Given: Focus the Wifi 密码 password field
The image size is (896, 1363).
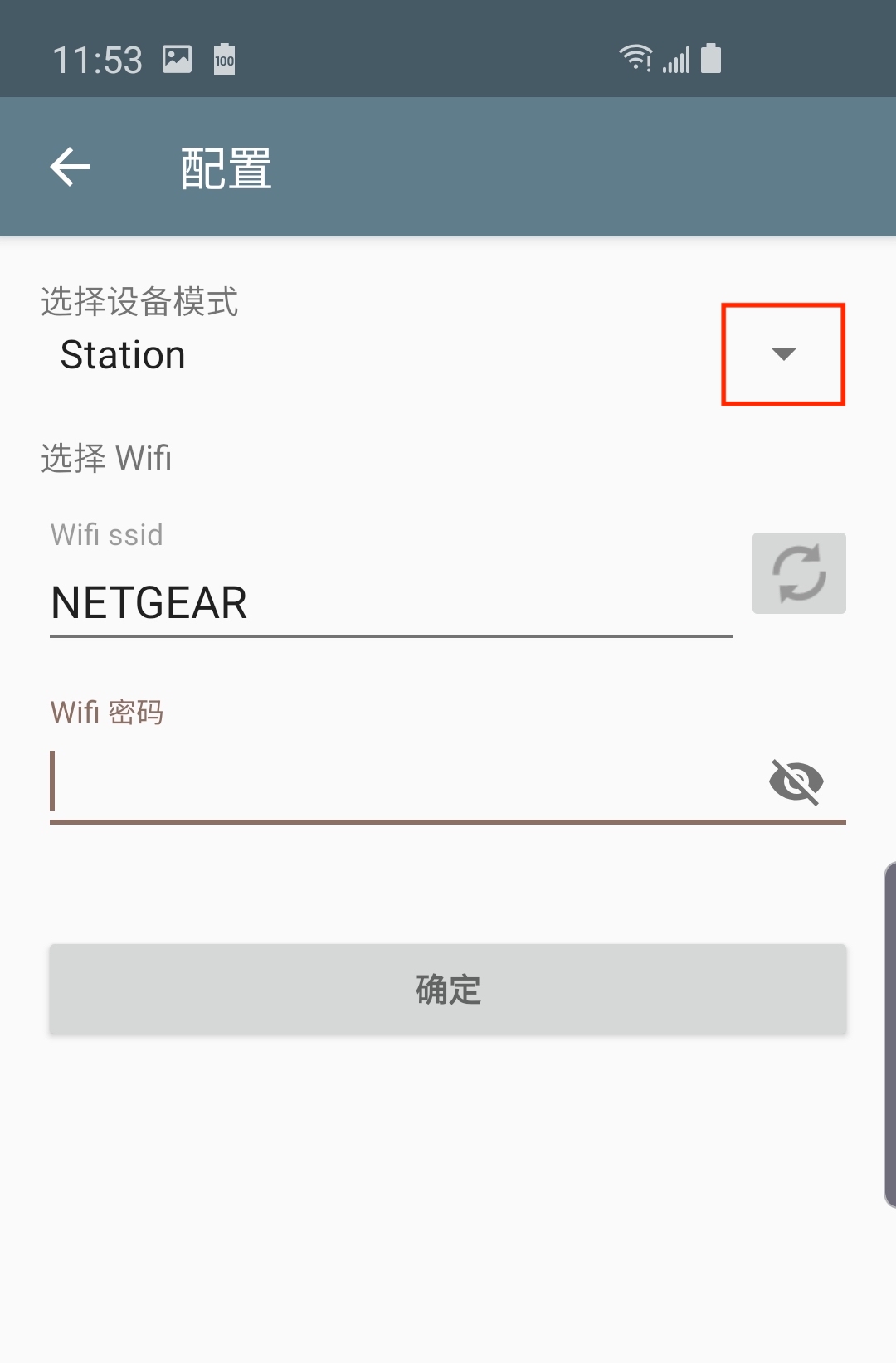Looking at the screenshot, I should point(398,781).
